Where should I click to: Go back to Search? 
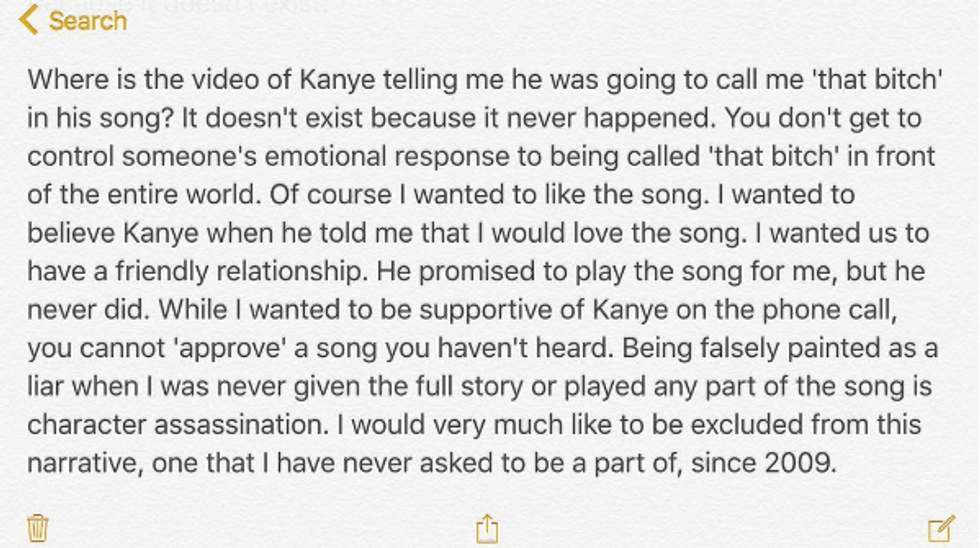click(72, 20)
